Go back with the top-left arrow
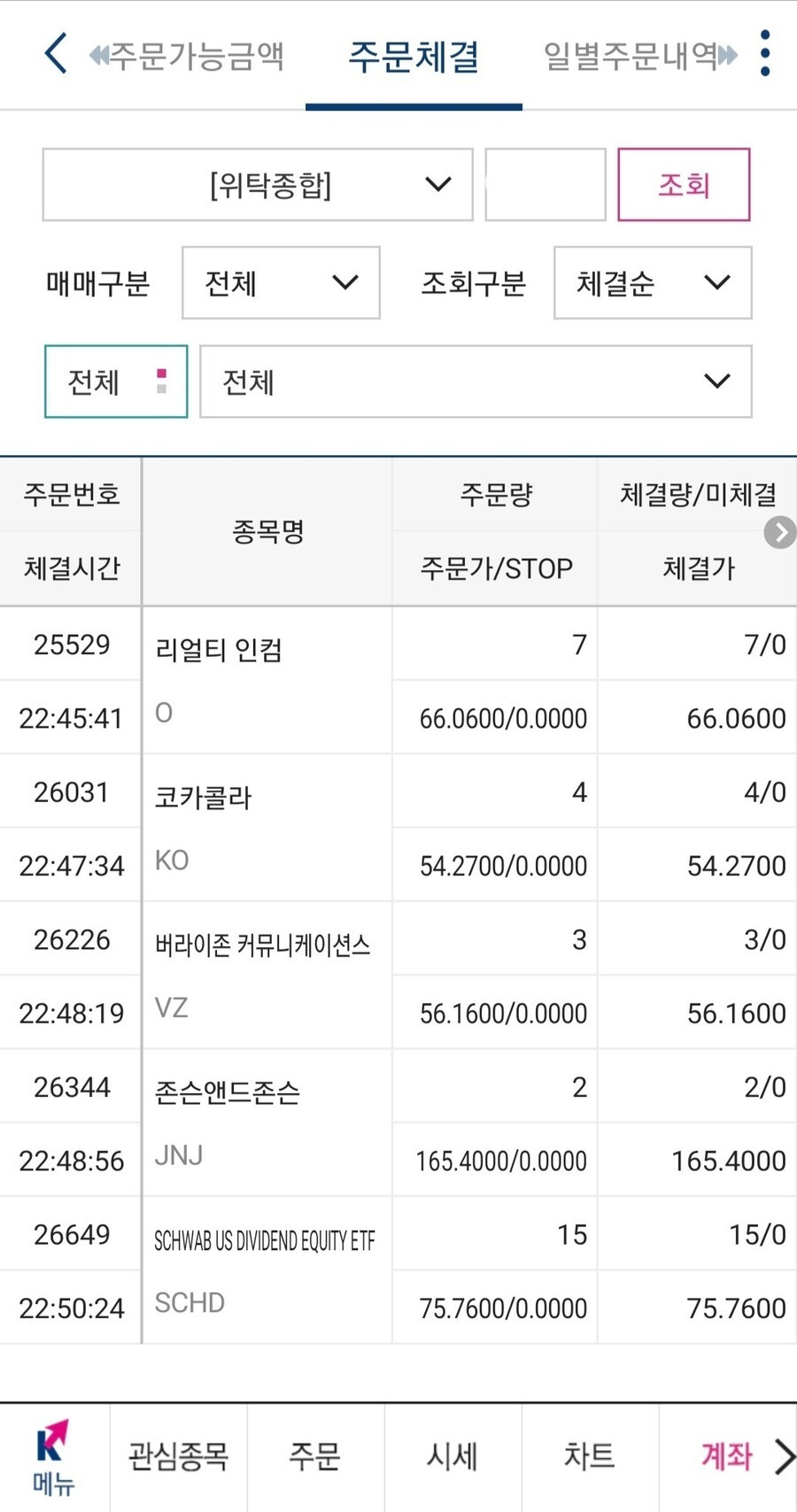Screen dimensions: 797x1512 [56, 54]
